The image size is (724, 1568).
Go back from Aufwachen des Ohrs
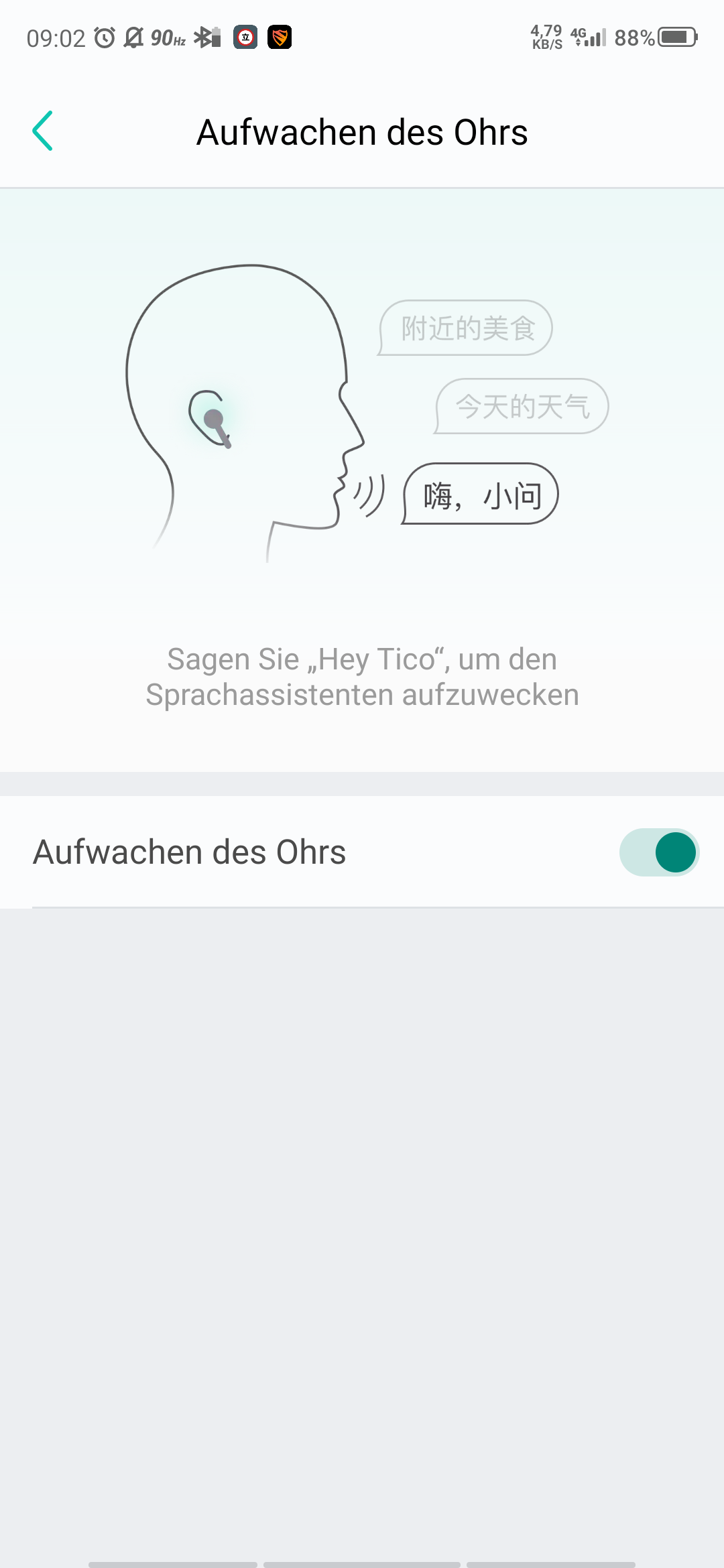[x=43, y=131]
